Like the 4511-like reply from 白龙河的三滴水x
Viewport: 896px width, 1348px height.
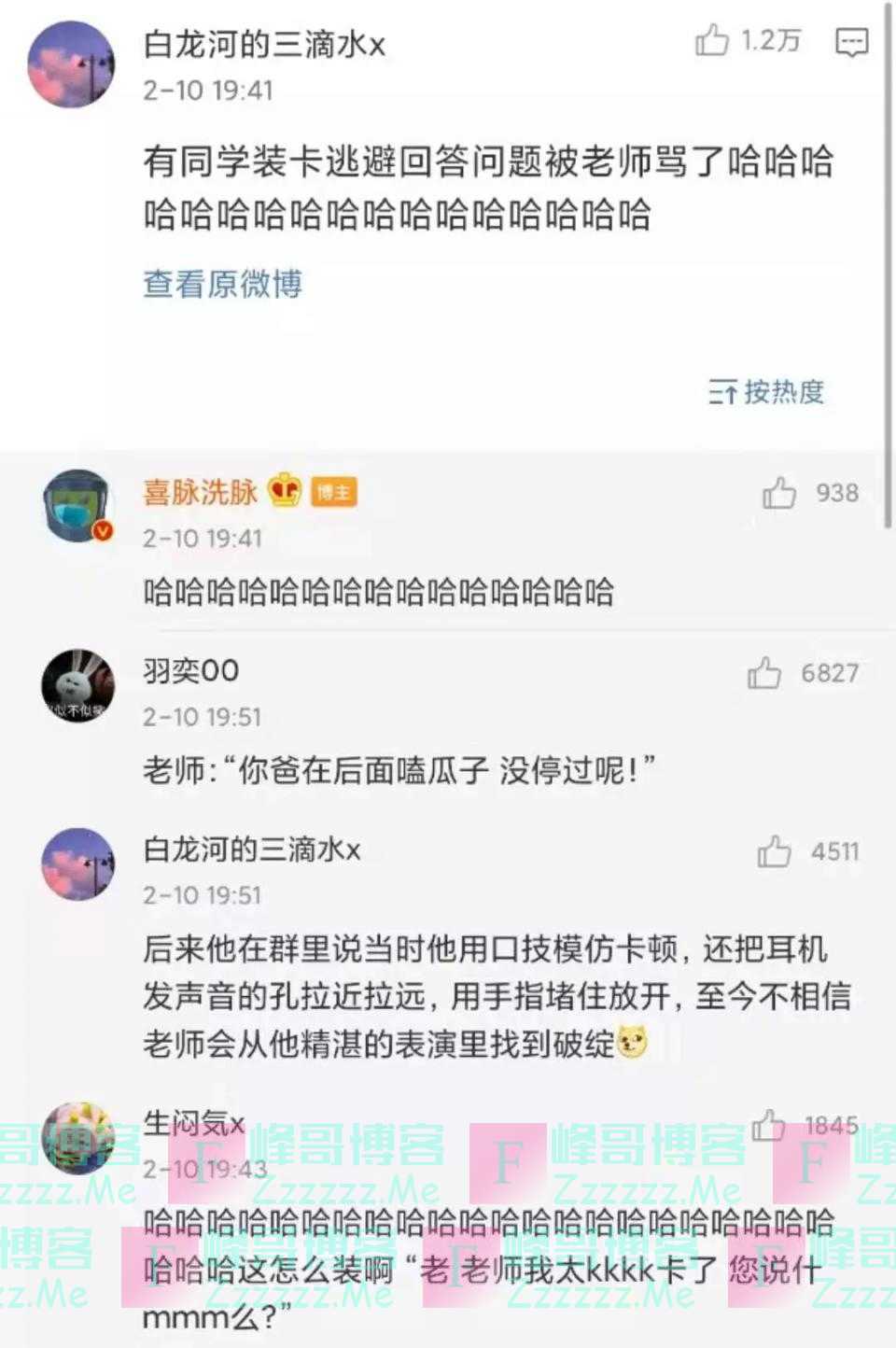pyautogui.click(x=774, y=851)
